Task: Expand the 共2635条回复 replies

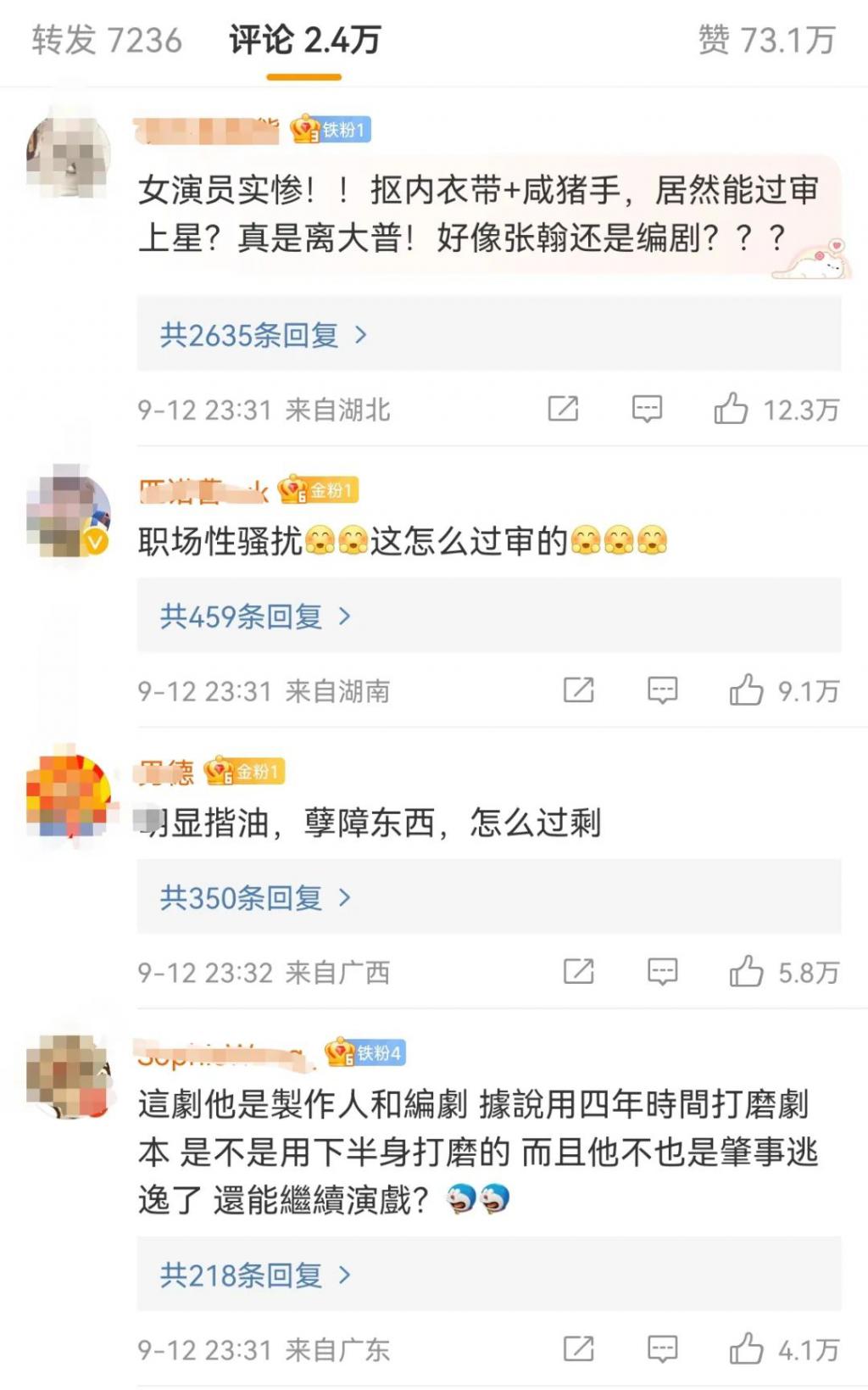Action: click(x=263, y=335)
